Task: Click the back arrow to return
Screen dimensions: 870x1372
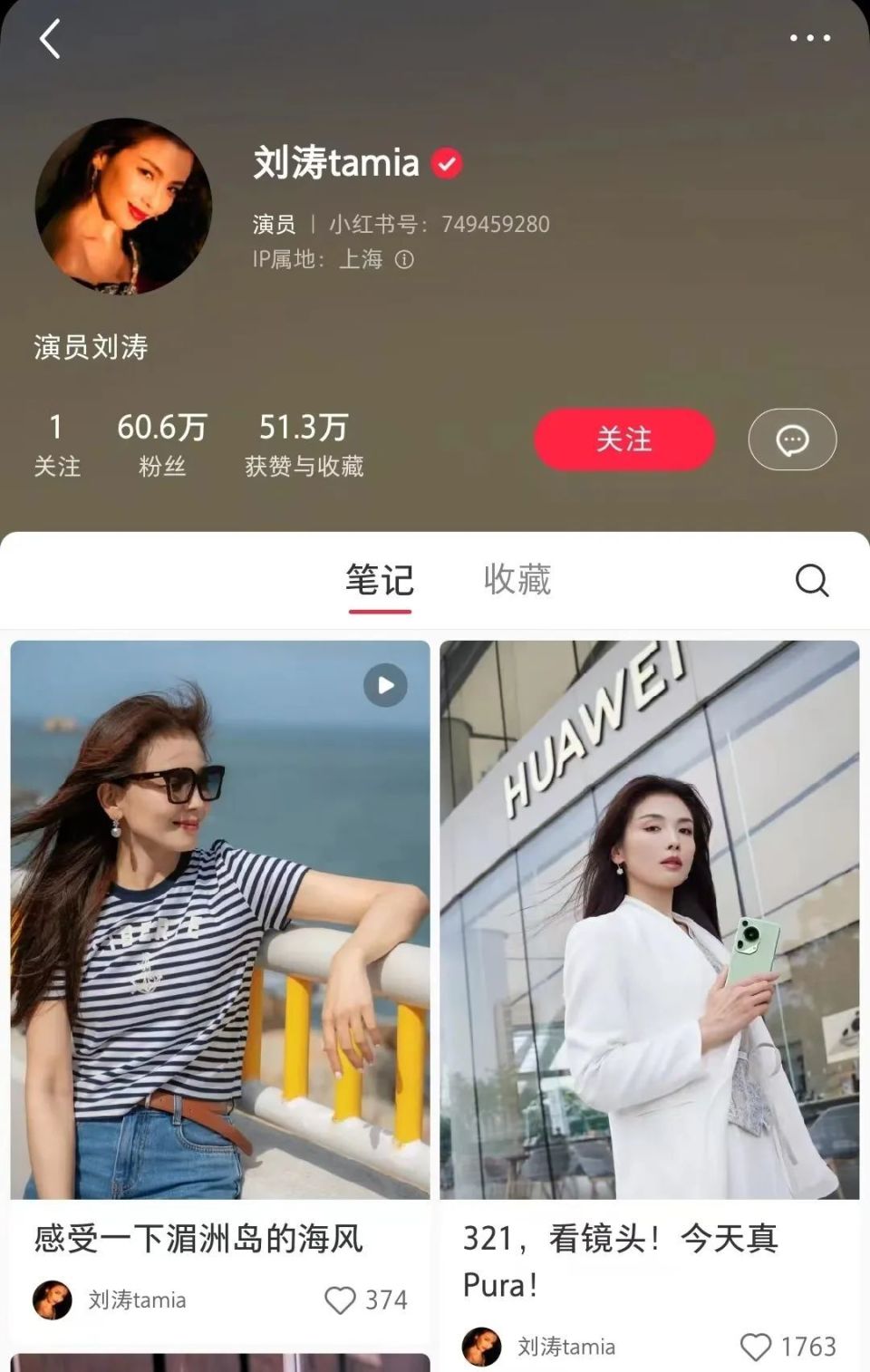Action: [49, 38]
